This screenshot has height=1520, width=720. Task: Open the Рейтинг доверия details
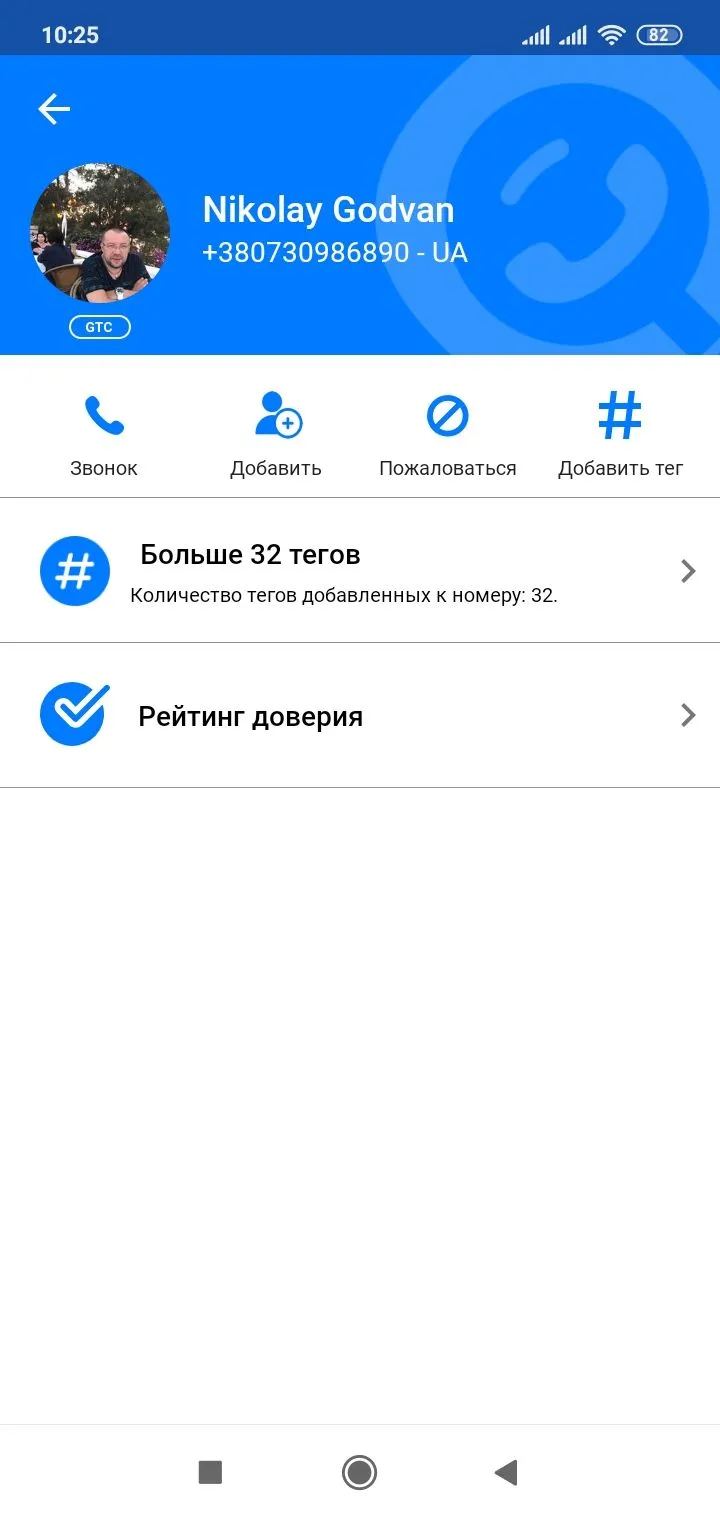tap(360, 714)
